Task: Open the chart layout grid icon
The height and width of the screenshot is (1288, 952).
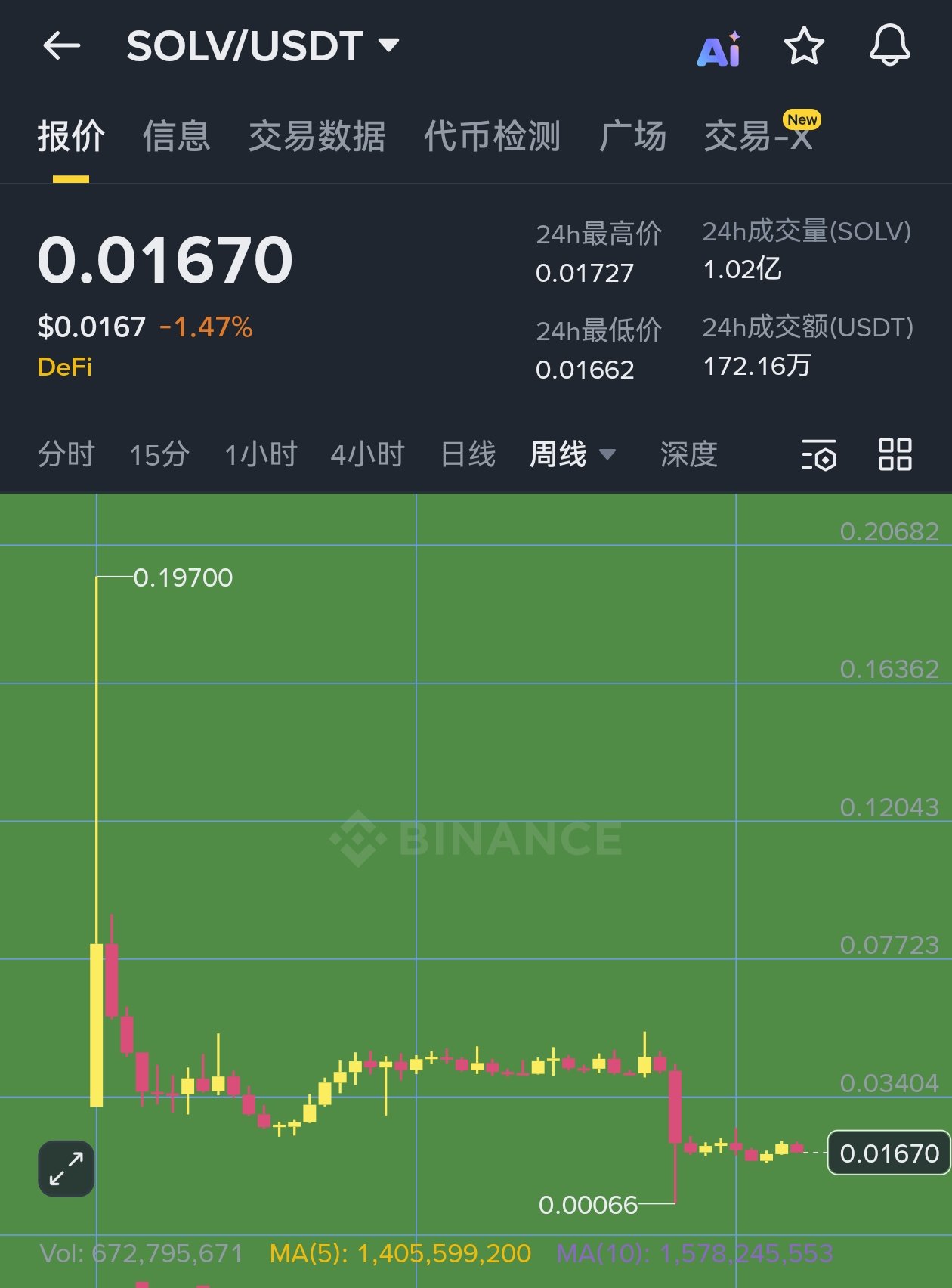Action: tap(895, 455)
